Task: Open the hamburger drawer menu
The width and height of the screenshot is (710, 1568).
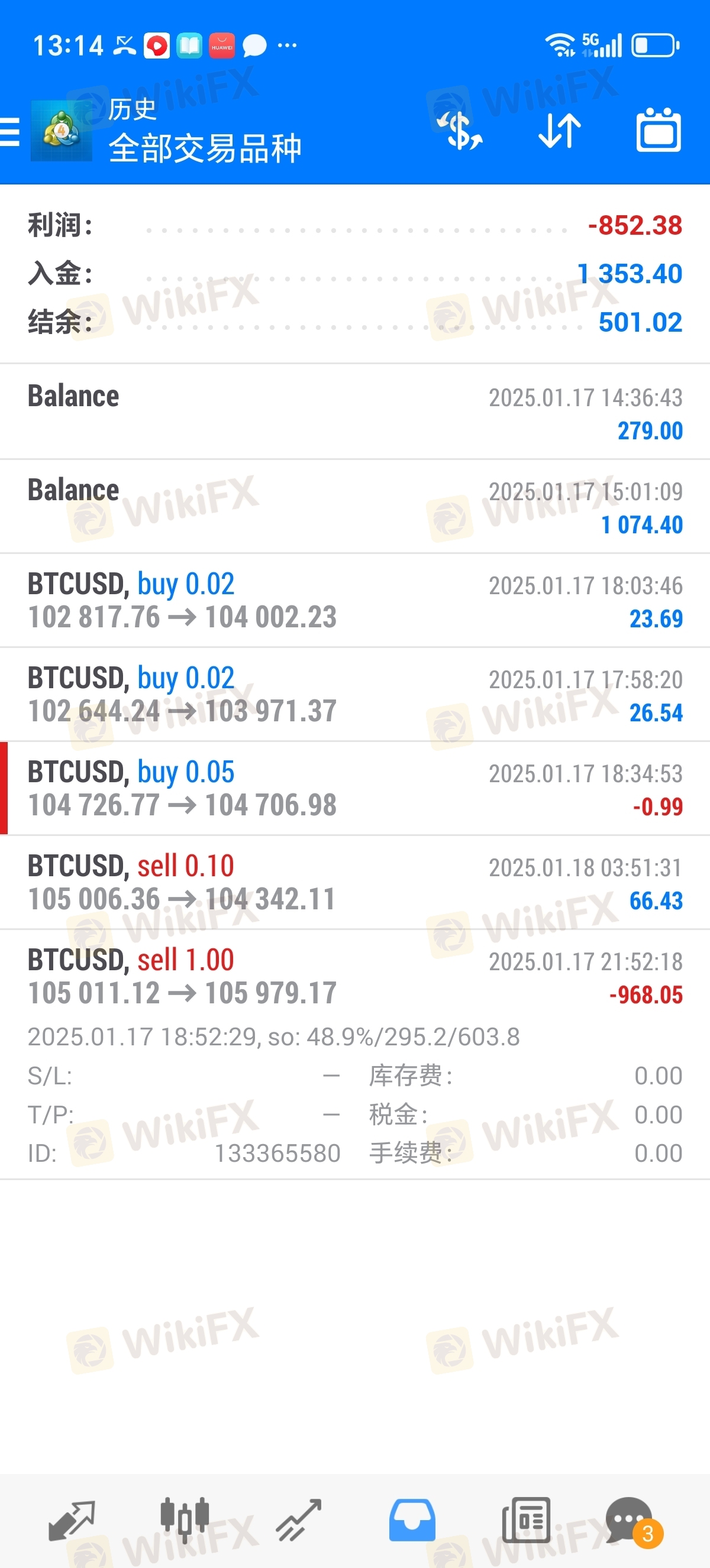Action: tap(9, 131)
